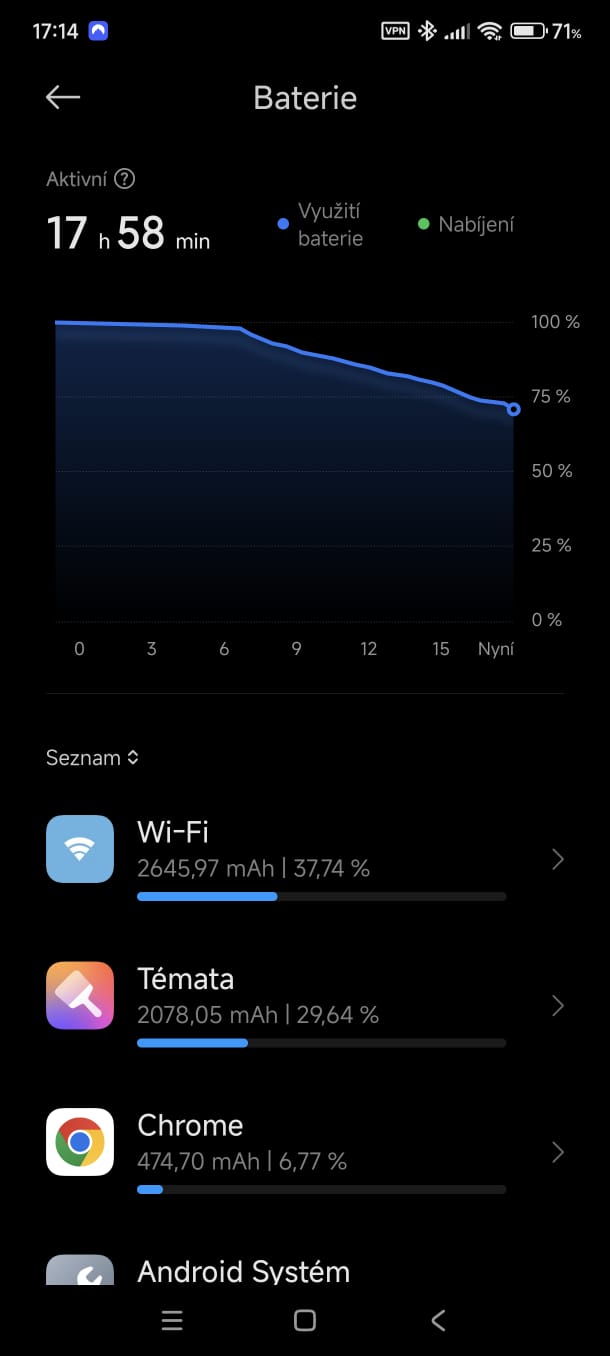Open the Seznam sort dropdown
Screen dimensions: 610x1356
coord(92,758)
